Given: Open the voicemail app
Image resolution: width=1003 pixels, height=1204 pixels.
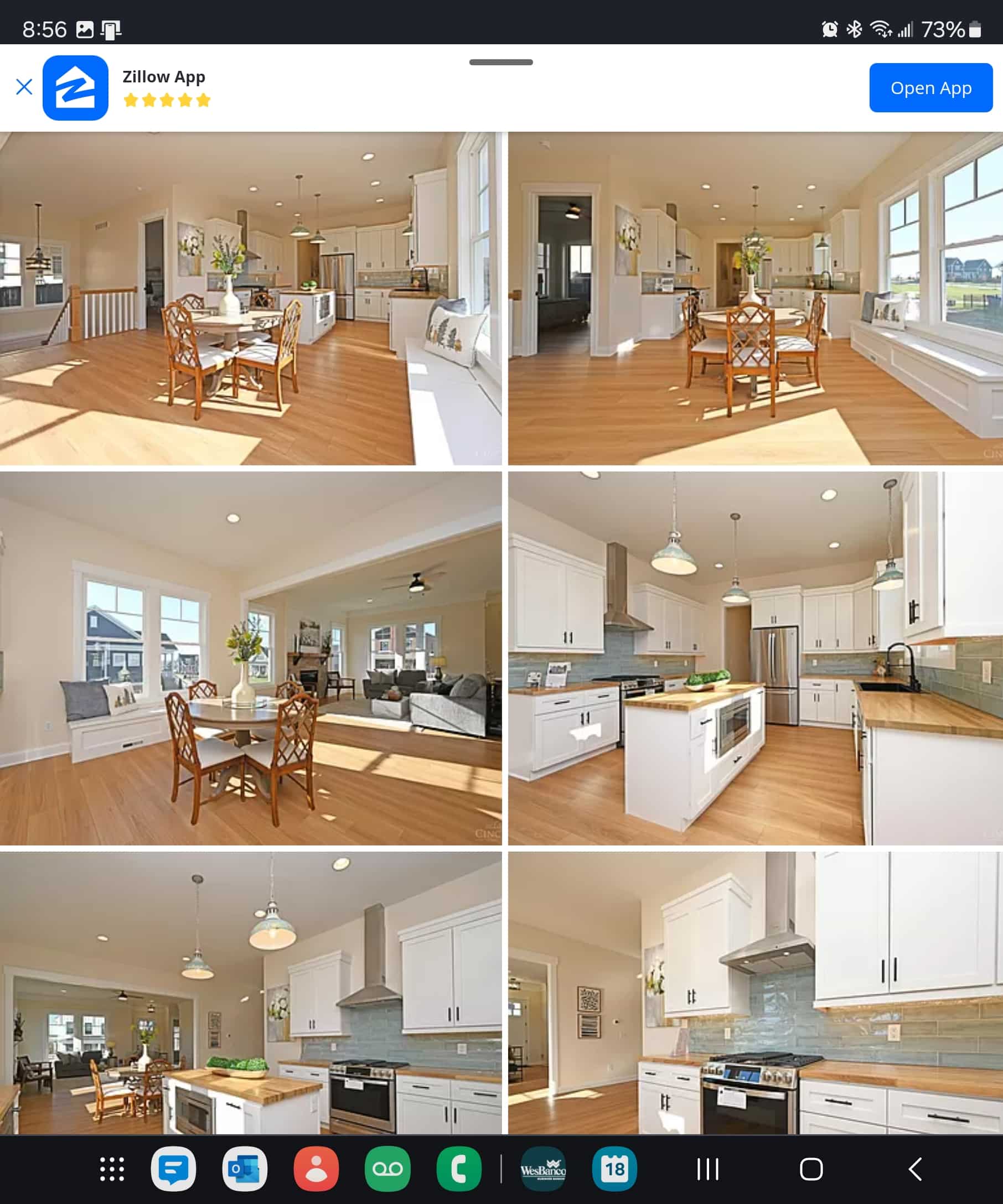Looking at the screenshot, I should coord(387,1169).
